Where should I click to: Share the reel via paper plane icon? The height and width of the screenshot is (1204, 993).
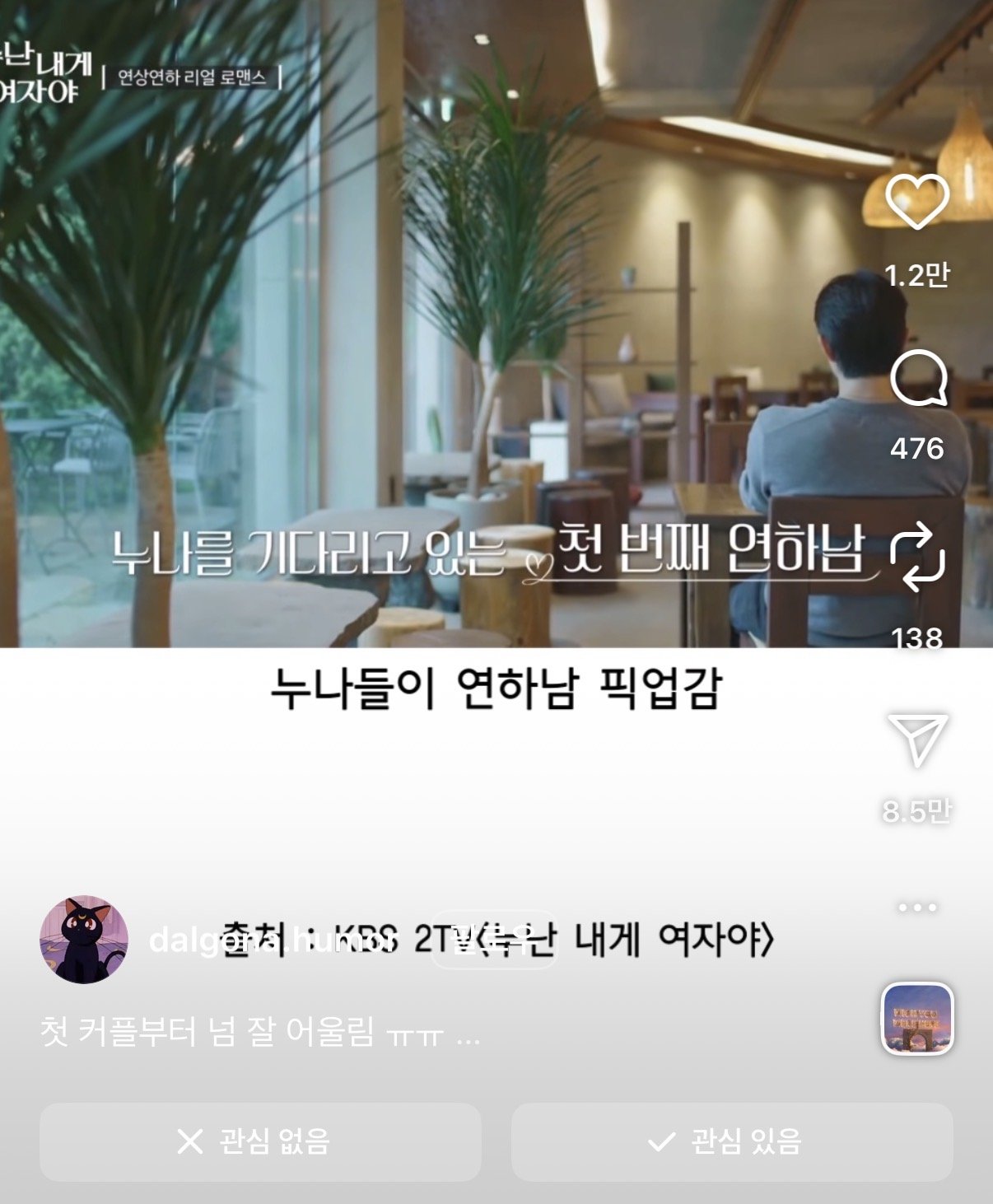click(917, 739)
